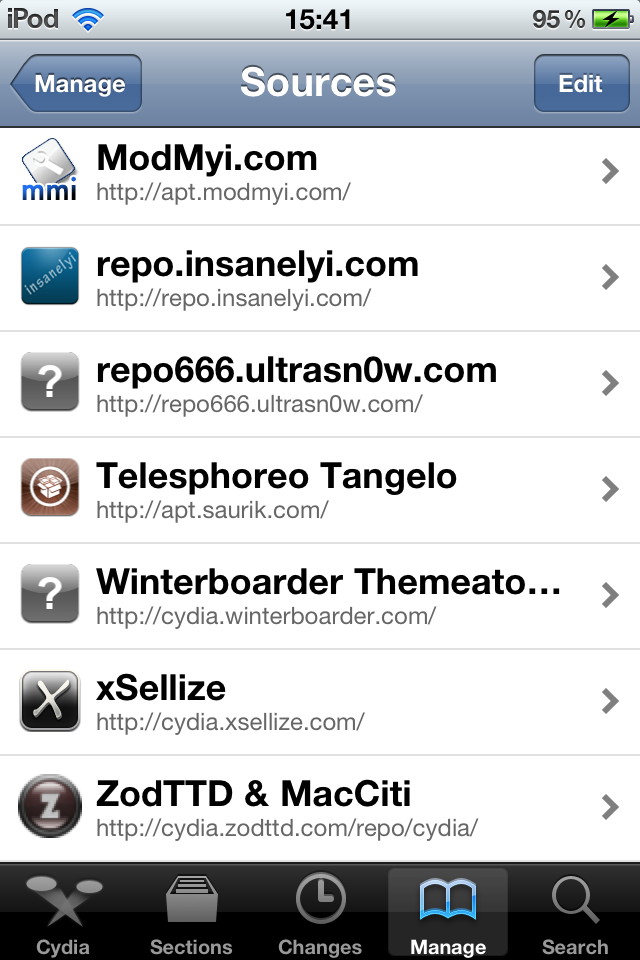640x960 pixels.
Task: View the Winterboarder Themeato source
Action: point(320,596)
